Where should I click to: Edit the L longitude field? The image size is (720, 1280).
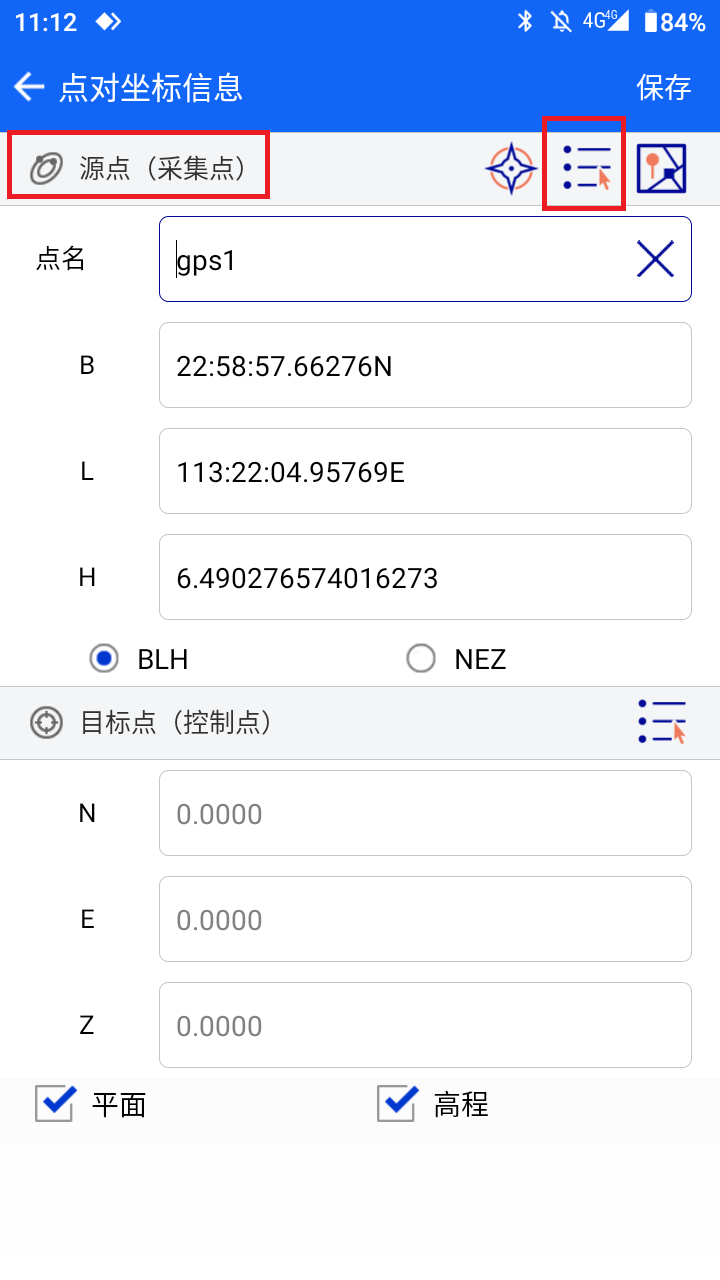(x=425, y=472)
